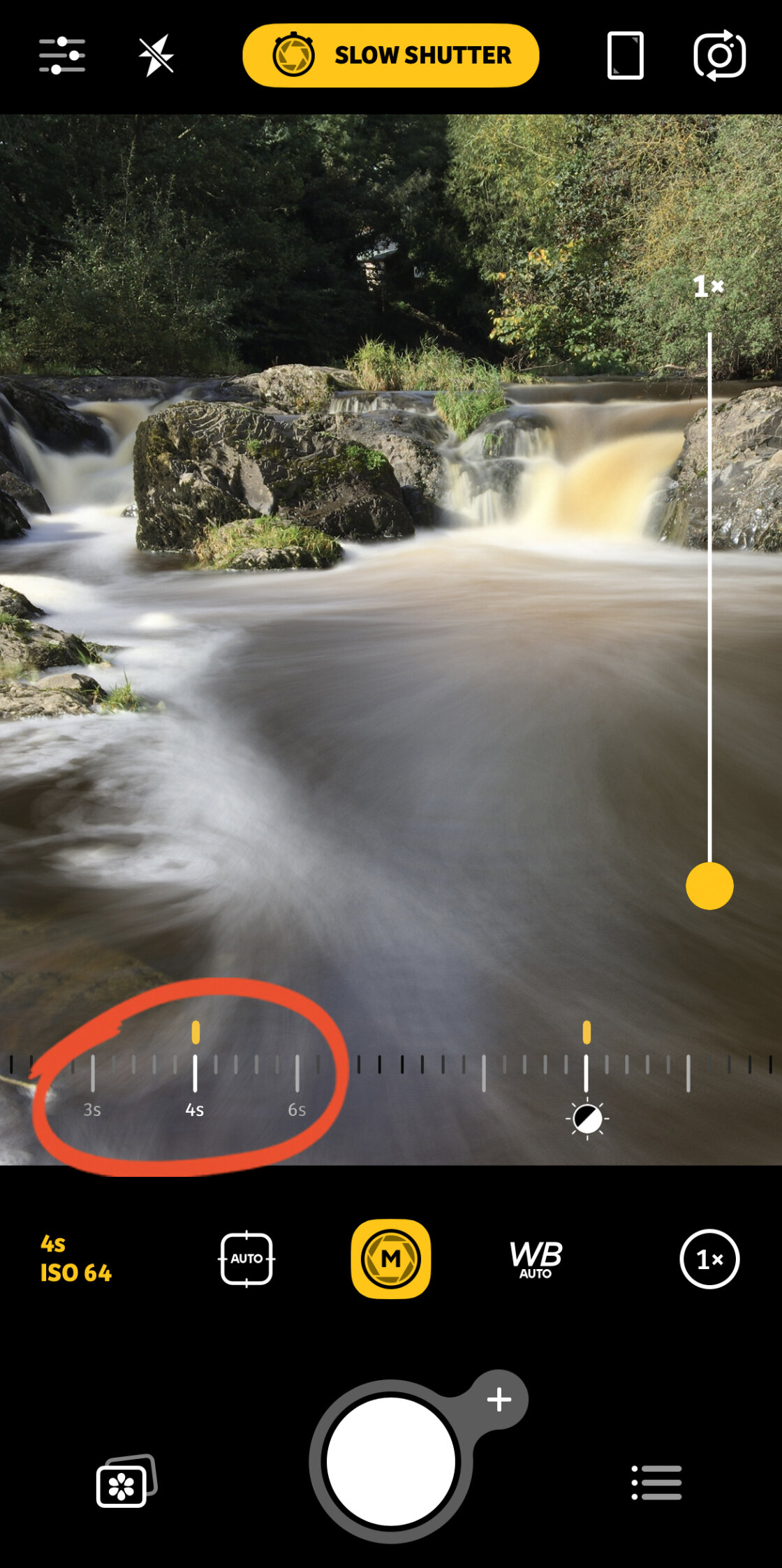Viewport: 782px width, 1568px height.
Task: Tap the 1x lens selector button
Action: pos(709,1259)
